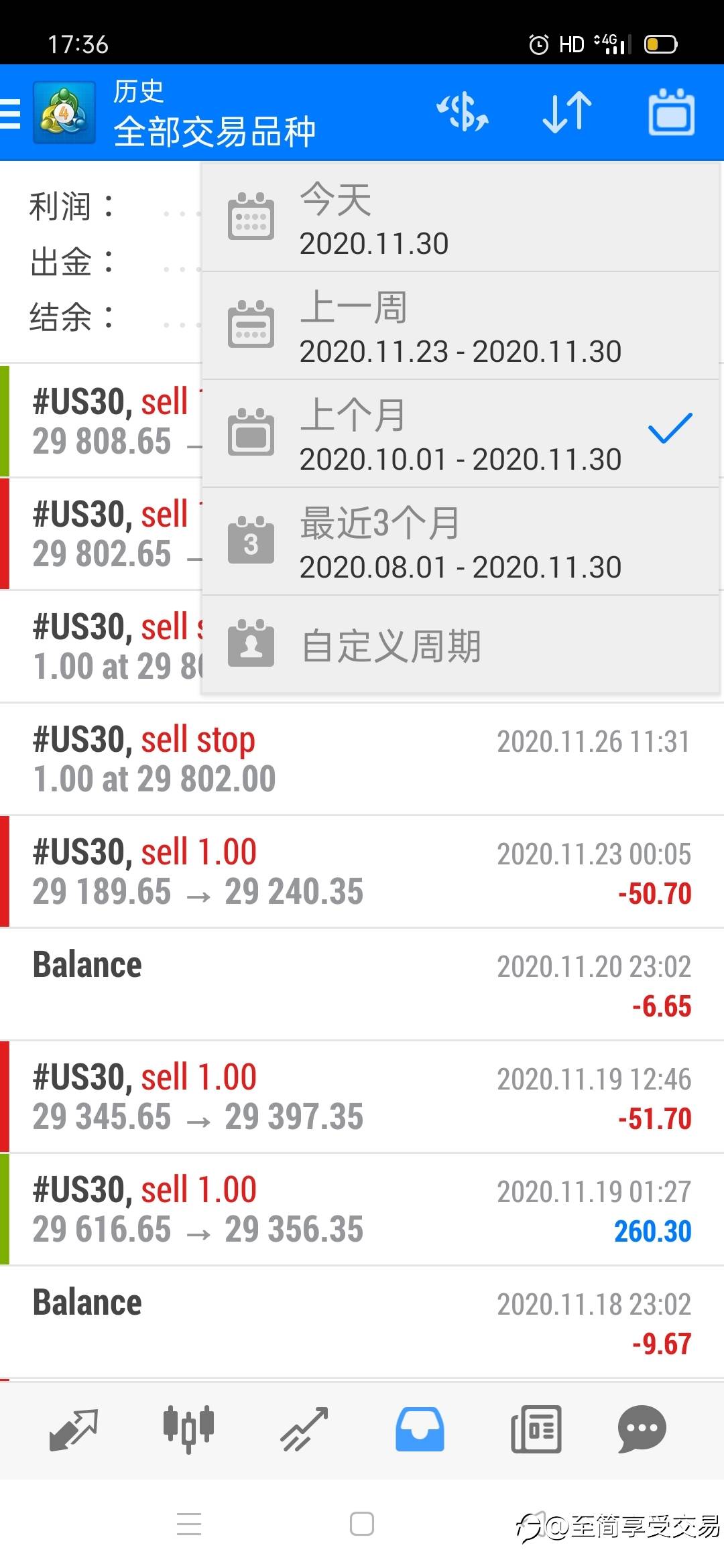724x1568 pixels.
Task: Open the sort order arrows icon
Action: [x=567, y=112]
